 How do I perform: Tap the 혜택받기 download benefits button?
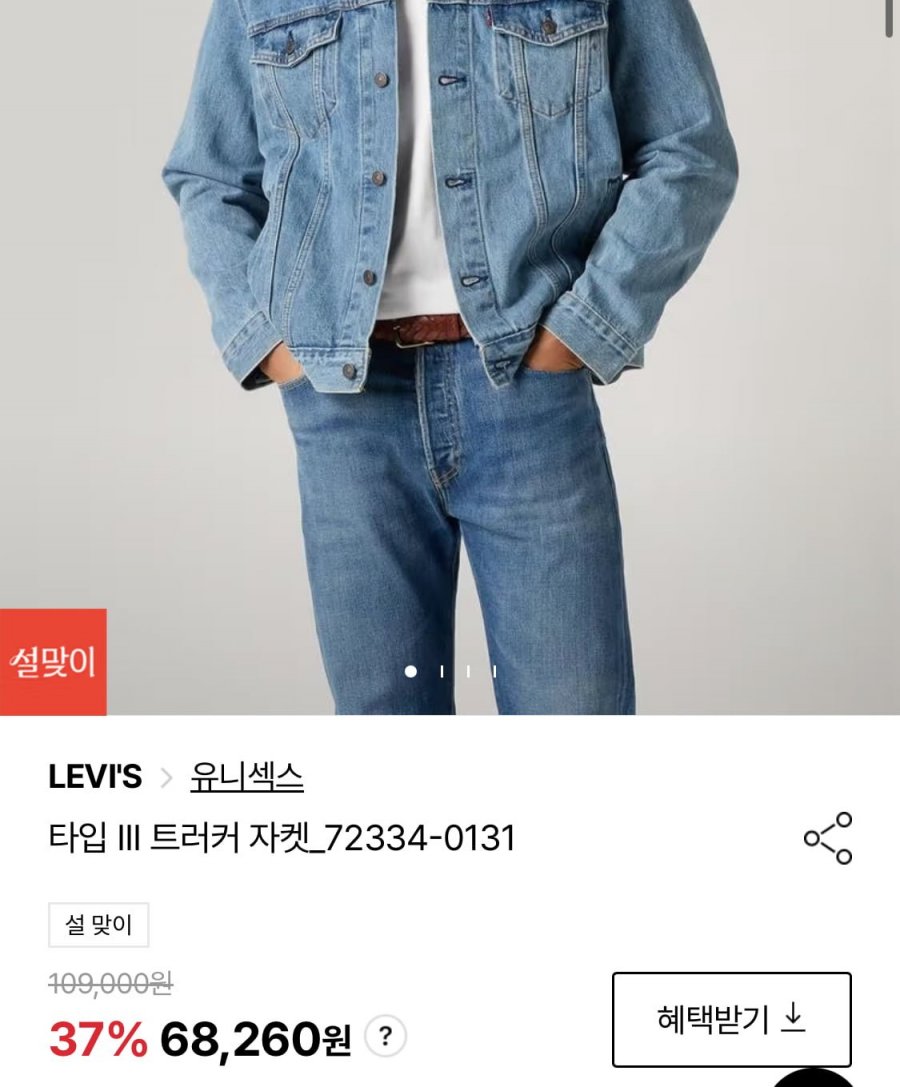pos(731,1019)
